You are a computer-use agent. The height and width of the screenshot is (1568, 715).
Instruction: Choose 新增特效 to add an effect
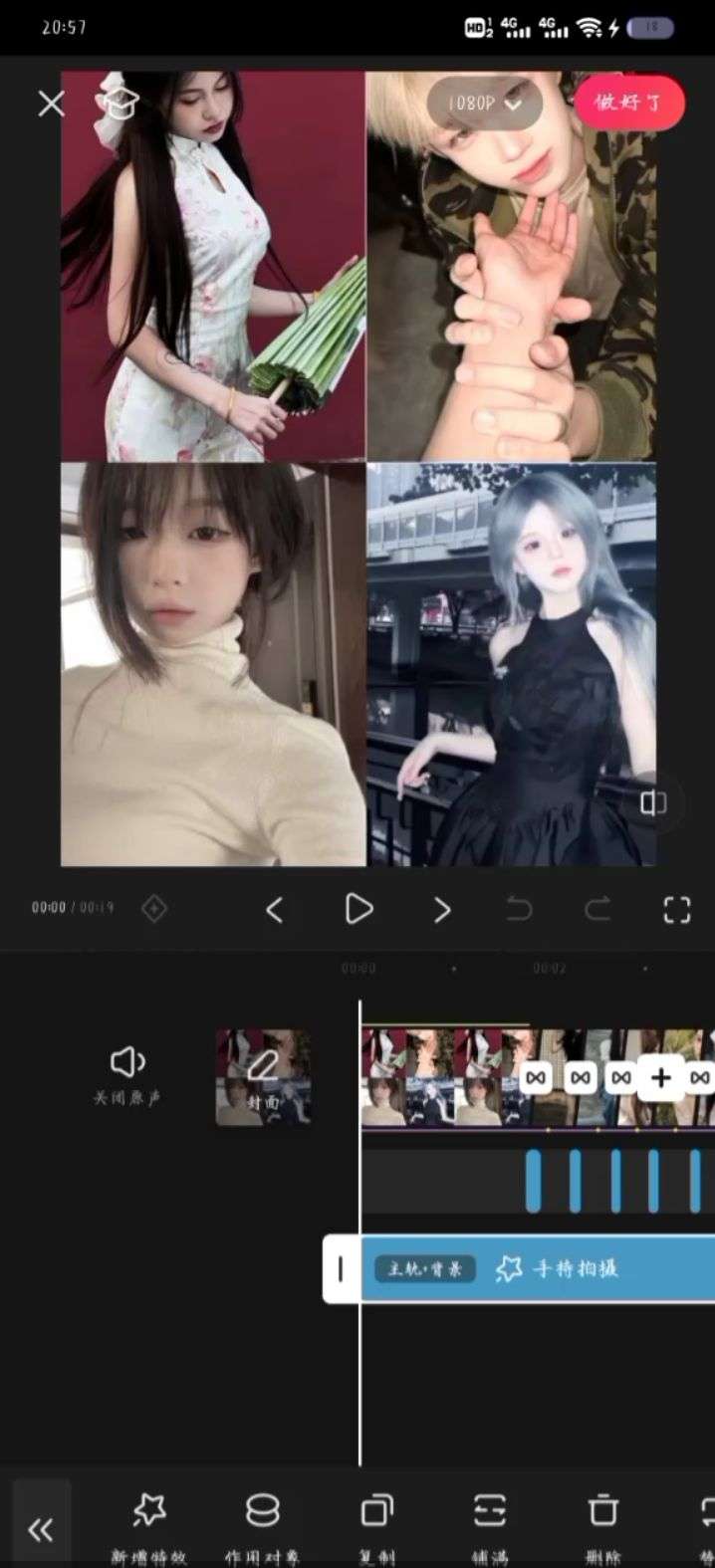click(x=149, y=1528)
